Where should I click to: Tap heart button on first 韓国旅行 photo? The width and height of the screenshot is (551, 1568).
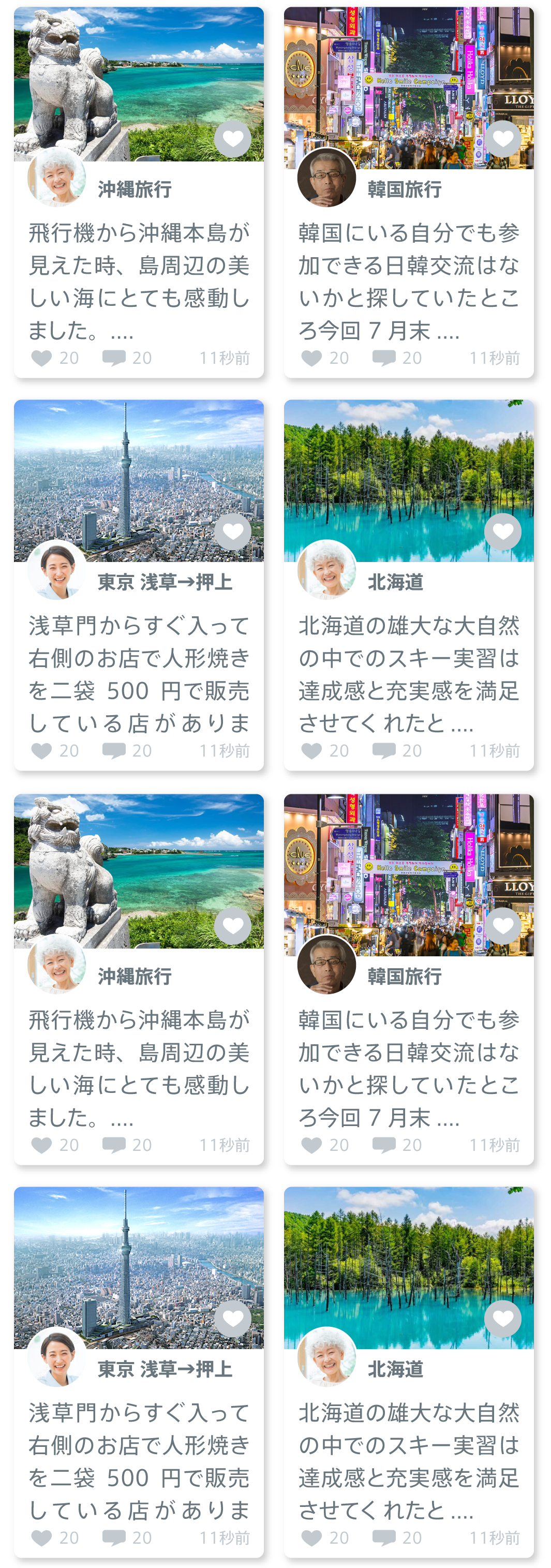point(503,139)
